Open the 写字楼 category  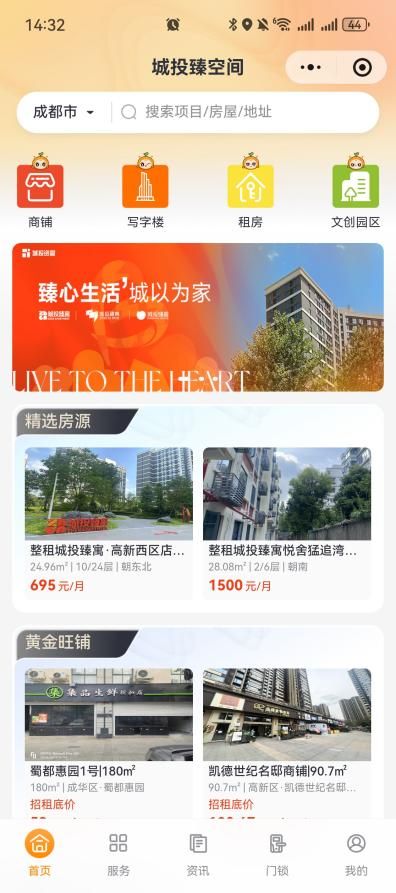pyautogui.click(x=145, y=191)
